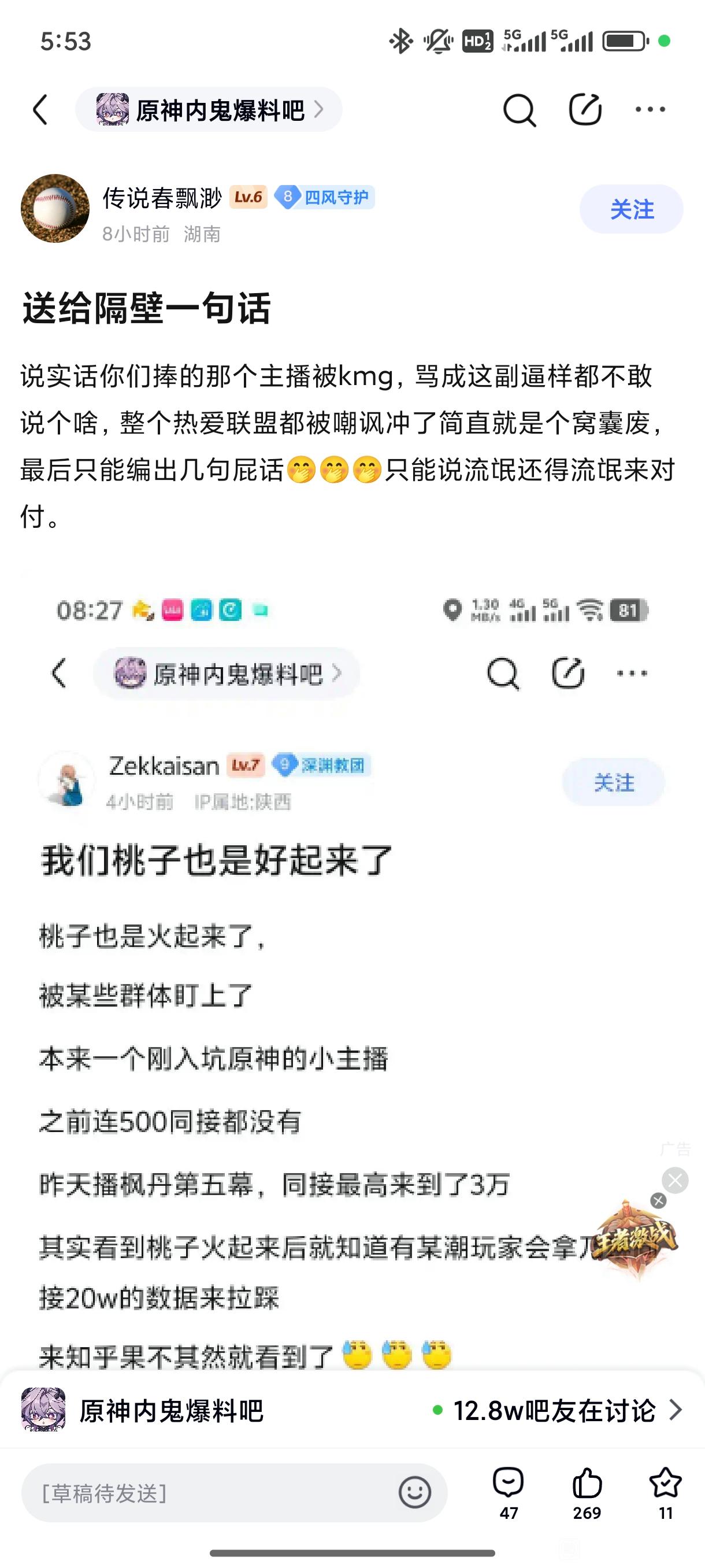The image size is (705, 1568).
Task: Open 传说春飘渺's baseball avatar profile
Action: coord(55,208)
